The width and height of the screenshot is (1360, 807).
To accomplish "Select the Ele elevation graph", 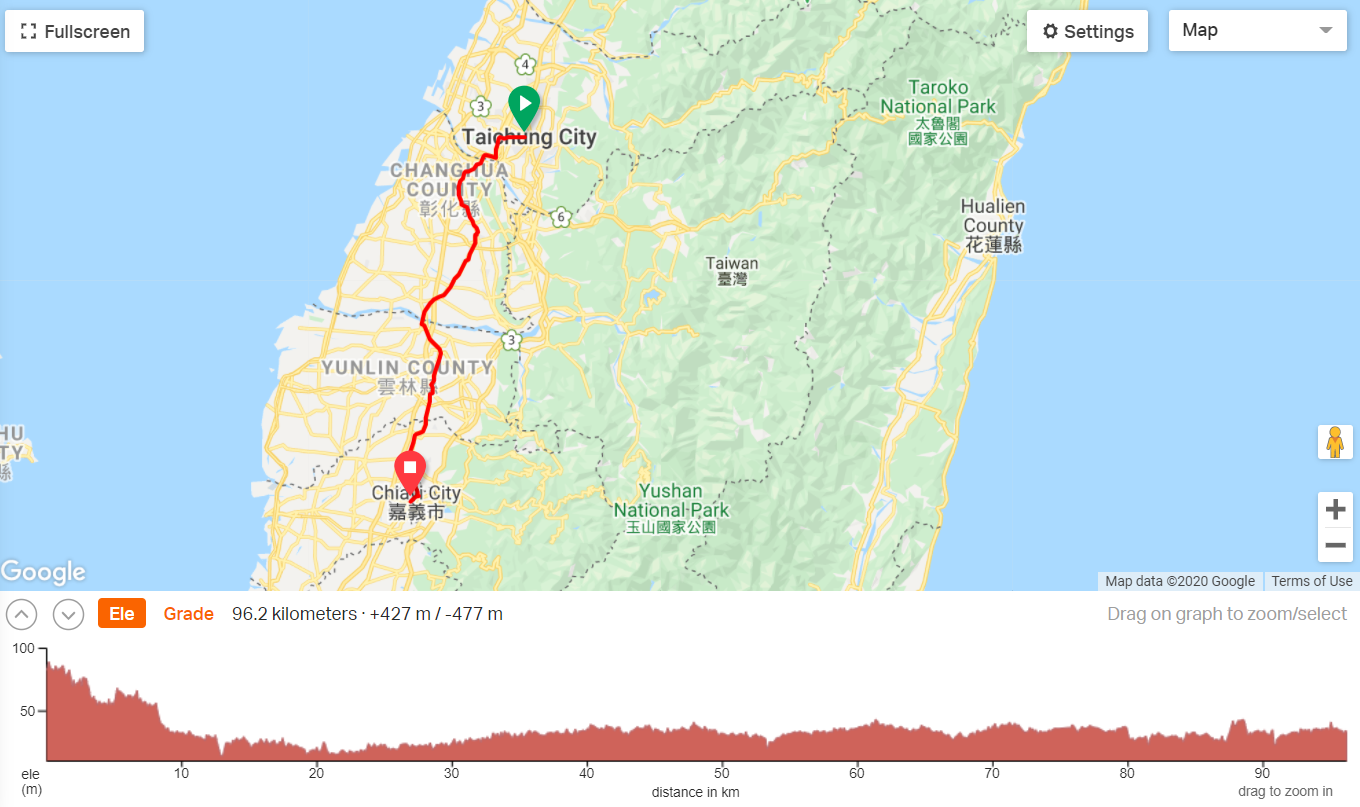I will point(122,613).
